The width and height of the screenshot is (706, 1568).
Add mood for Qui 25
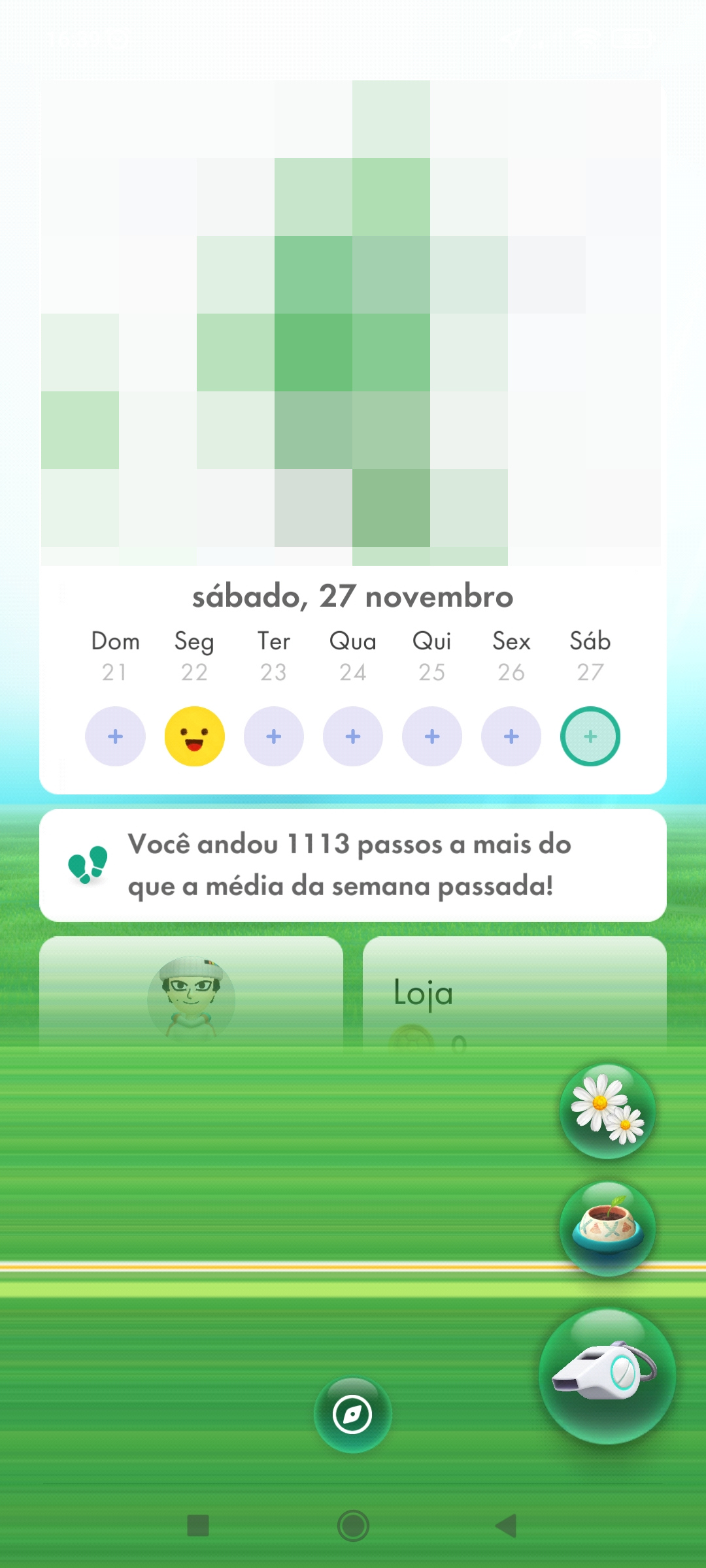coord(432,736)
